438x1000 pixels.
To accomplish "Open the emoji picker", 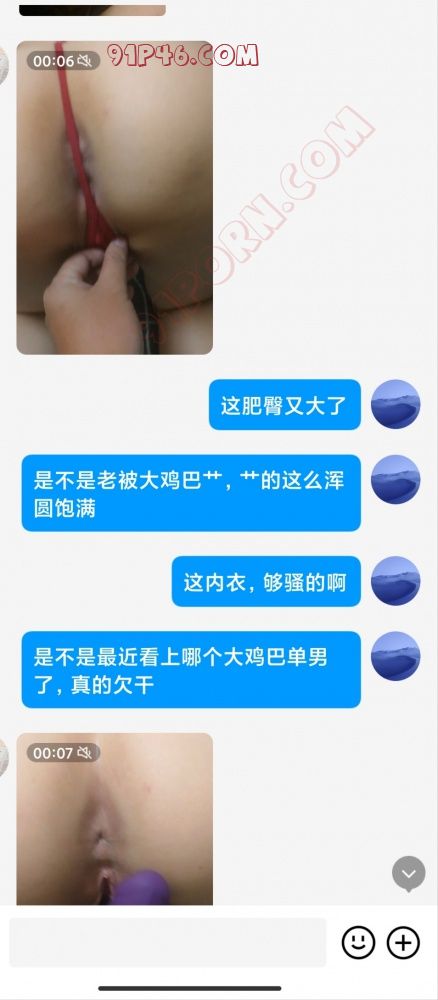I will coord(358,942).
